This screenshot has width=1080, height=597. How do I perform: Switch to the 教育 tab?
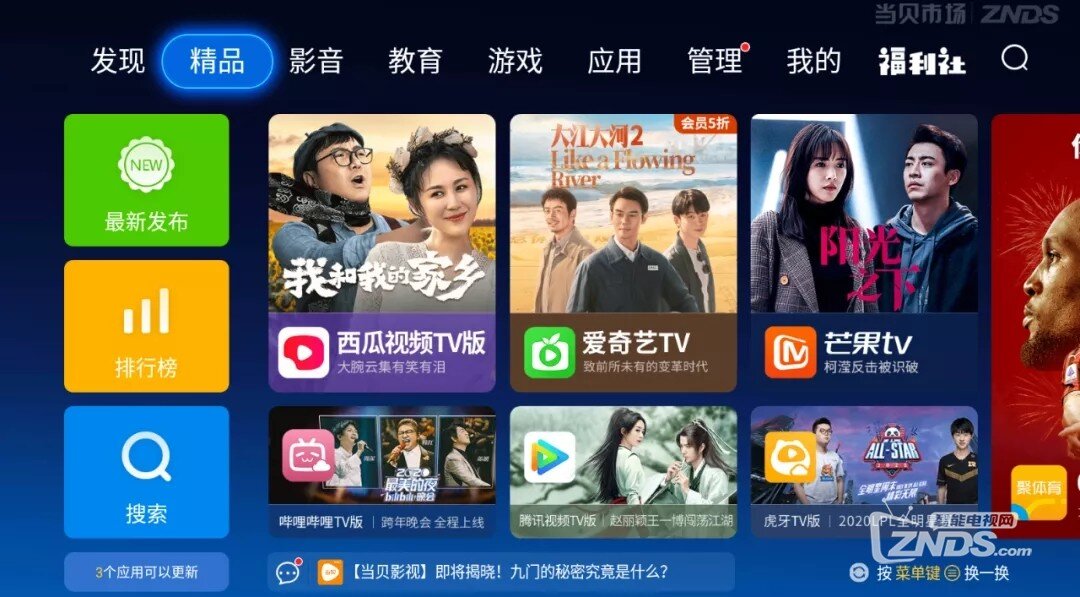[415, 61]
